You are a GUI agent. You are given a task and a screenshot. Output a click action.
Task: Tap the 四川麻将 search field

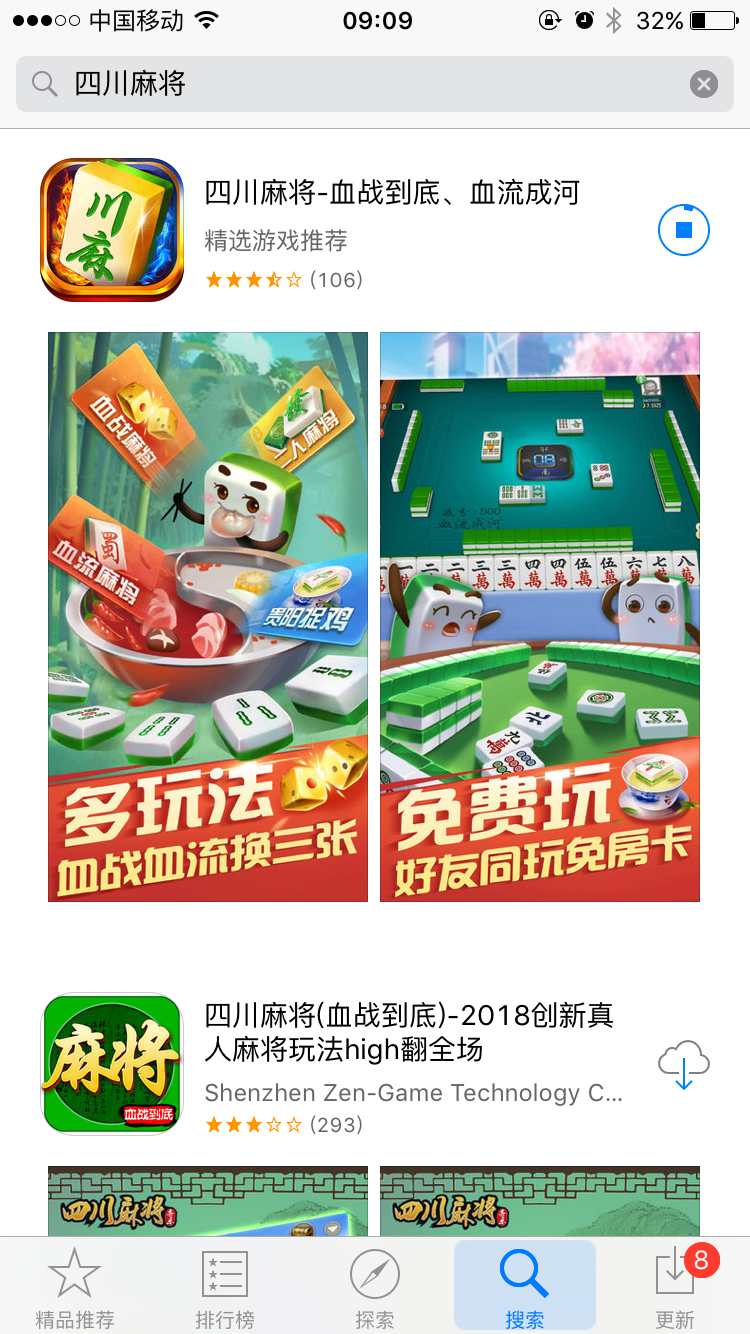point(375,84)
